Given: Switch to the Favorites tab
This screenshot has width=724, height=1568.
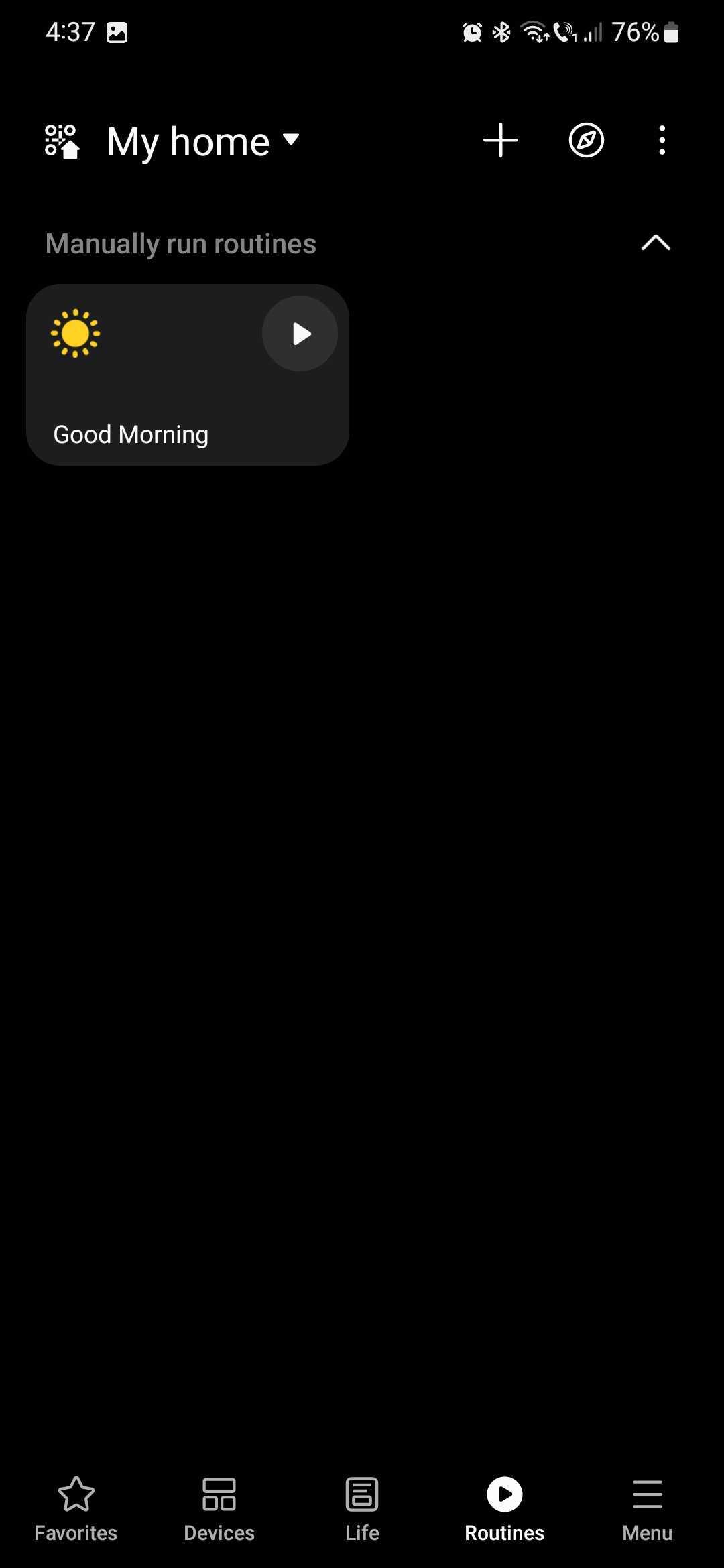Looking at the screenshot, I should (x=76, y=1509).
